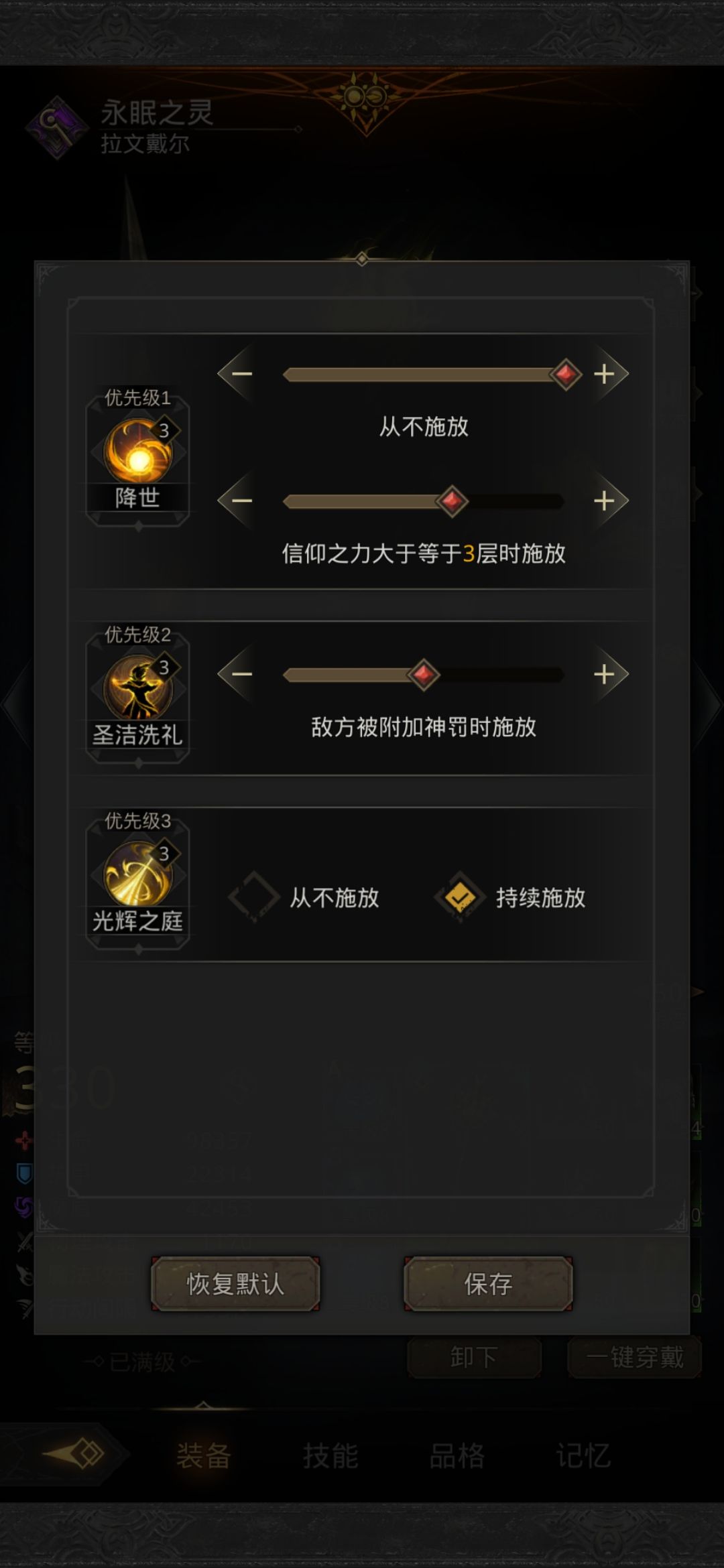The image size is (724, 1568).
Task: Open the 降世 skill icon
Action: click(138, 452)
